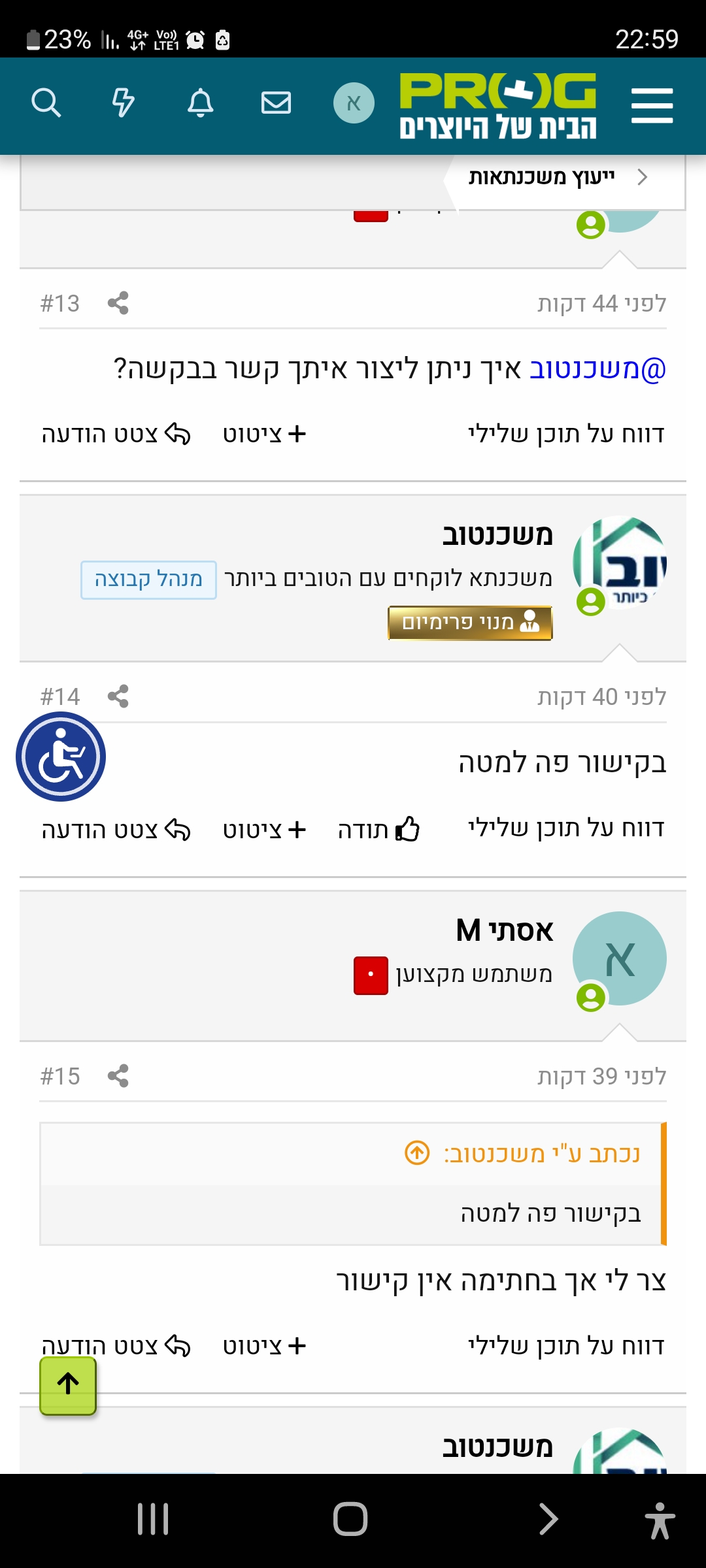Screen dimensions: 706x1568
Task: Open the search icon in the header
Action: coord(46,103)
